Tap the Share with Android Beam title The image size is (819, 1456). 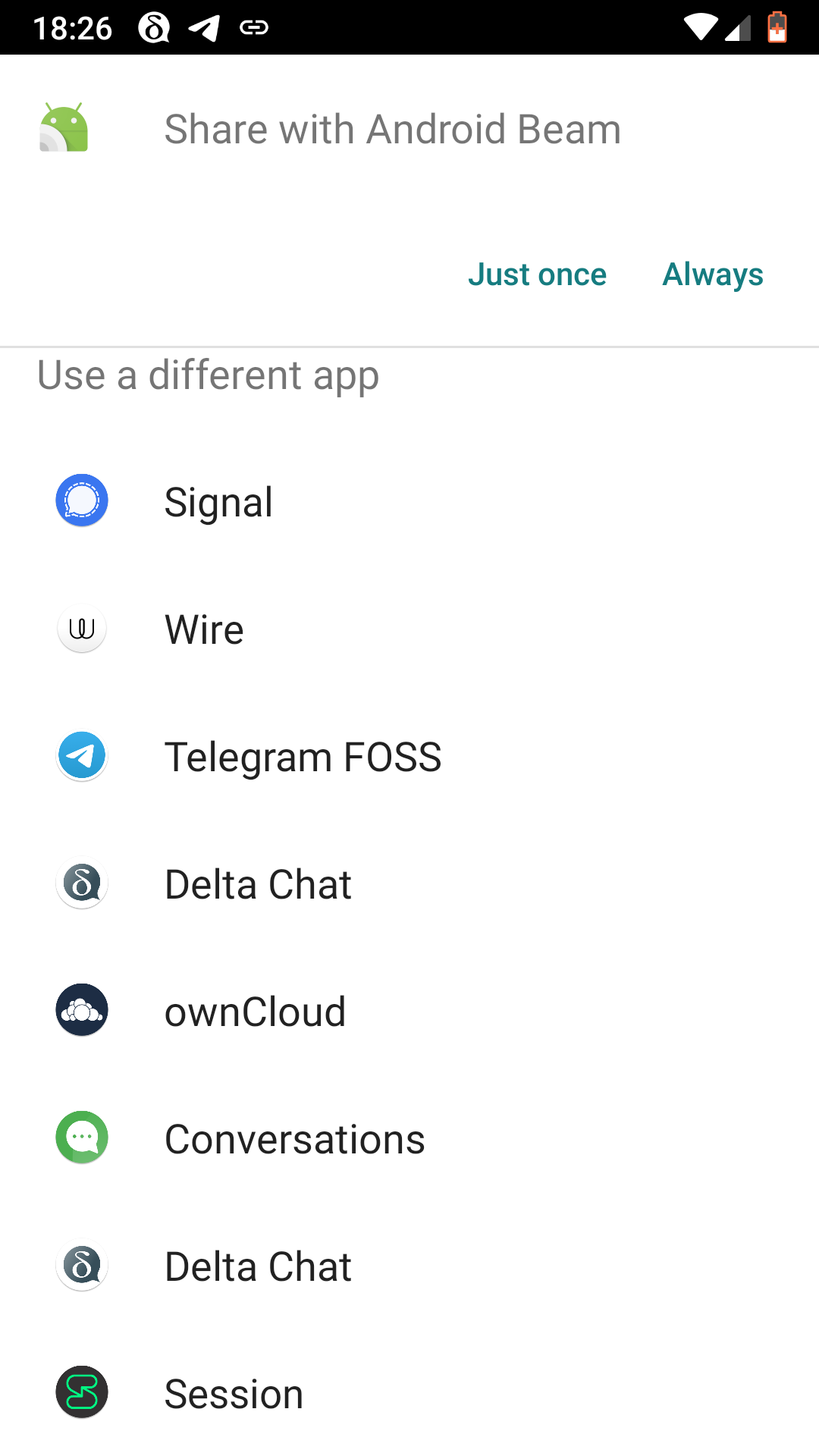(x=393, y=128)
